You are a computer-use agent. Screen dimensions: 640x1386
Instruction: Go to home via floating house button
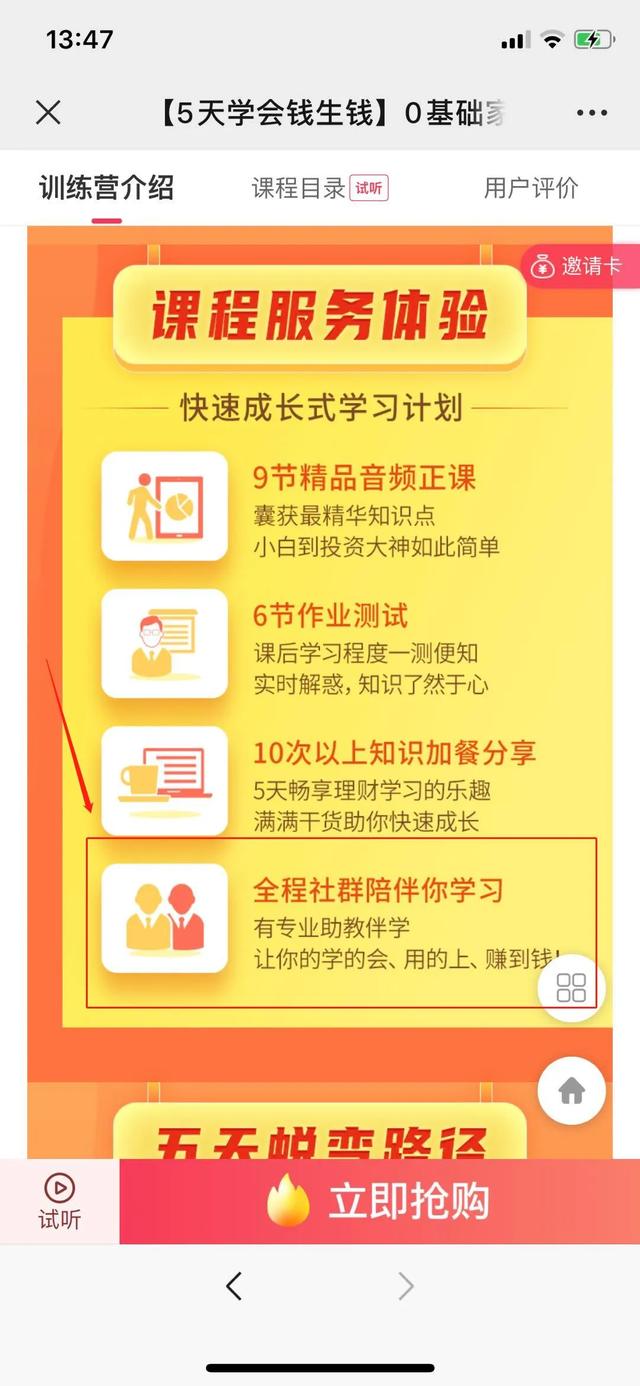[x=571, y=1090]
